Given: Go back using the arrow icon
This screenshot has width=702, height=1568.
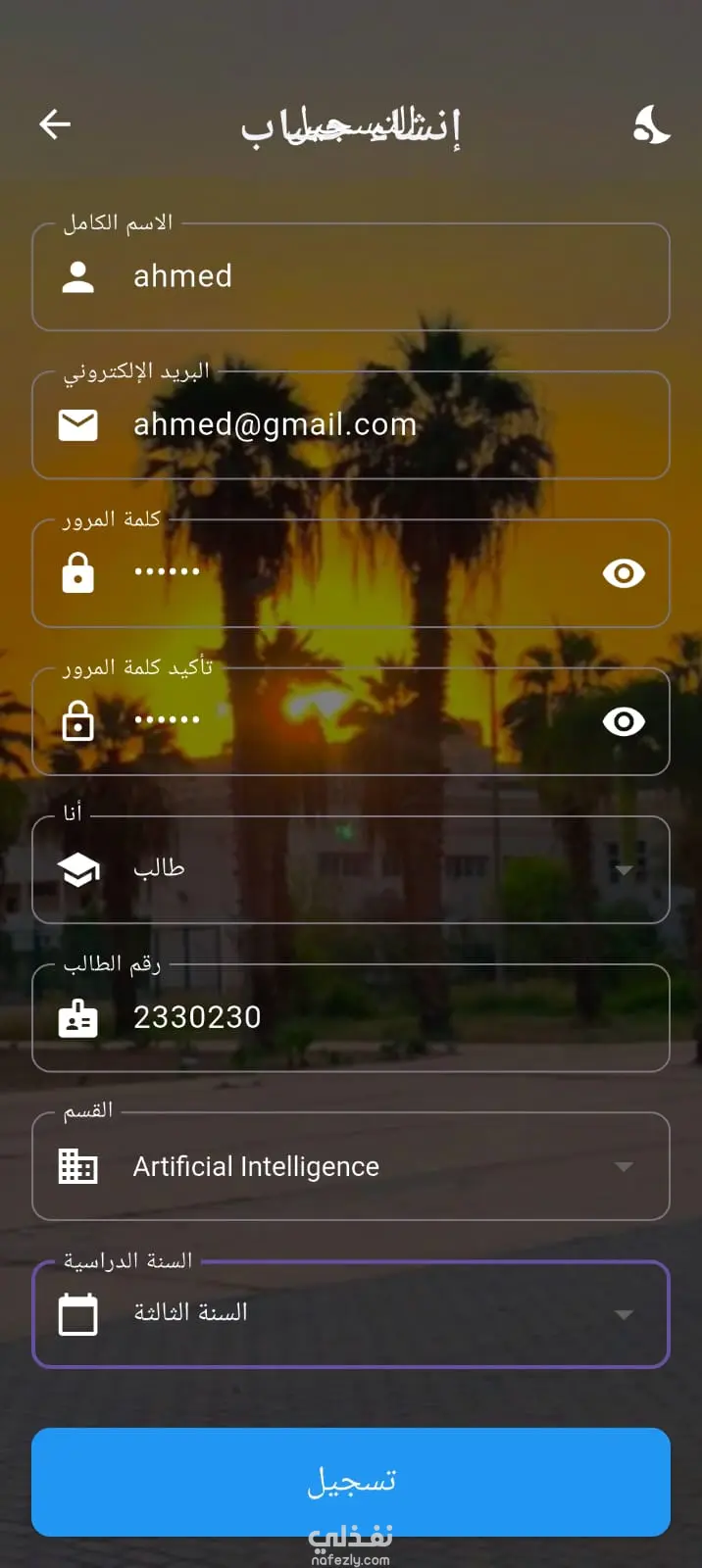Looking at the screenshot, I should click(x=55, y=124).
